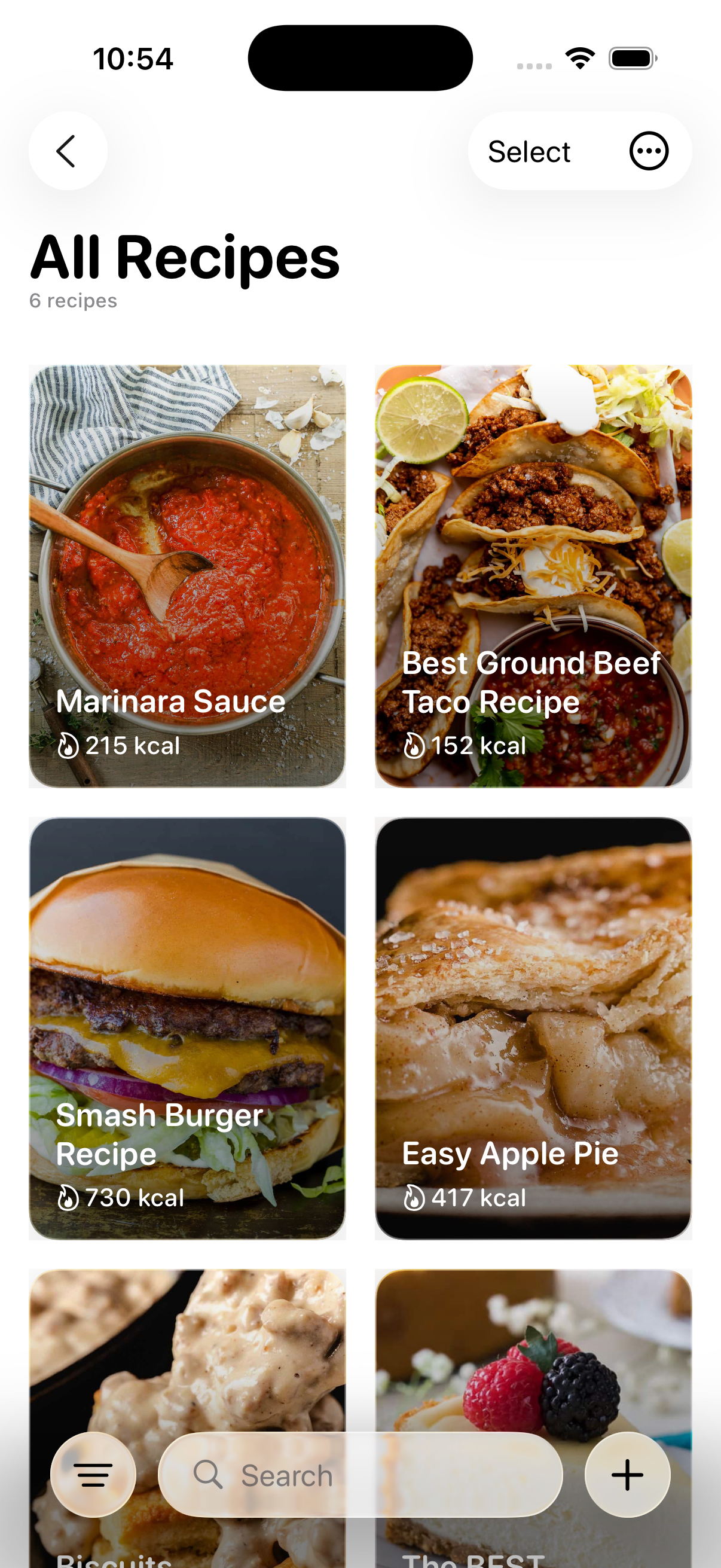Tap the All Recipes page title
The image size is (721, 1568).
tap(184, 258)
